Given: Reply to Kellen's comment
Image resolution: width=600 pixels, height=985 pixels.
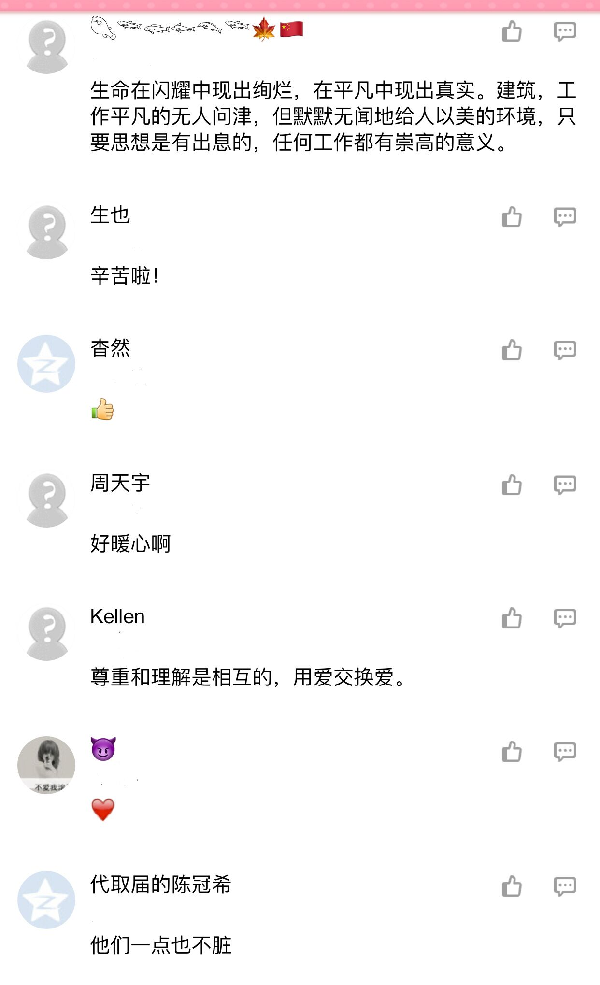Looking at the screenshot, I should click(565, 618).
